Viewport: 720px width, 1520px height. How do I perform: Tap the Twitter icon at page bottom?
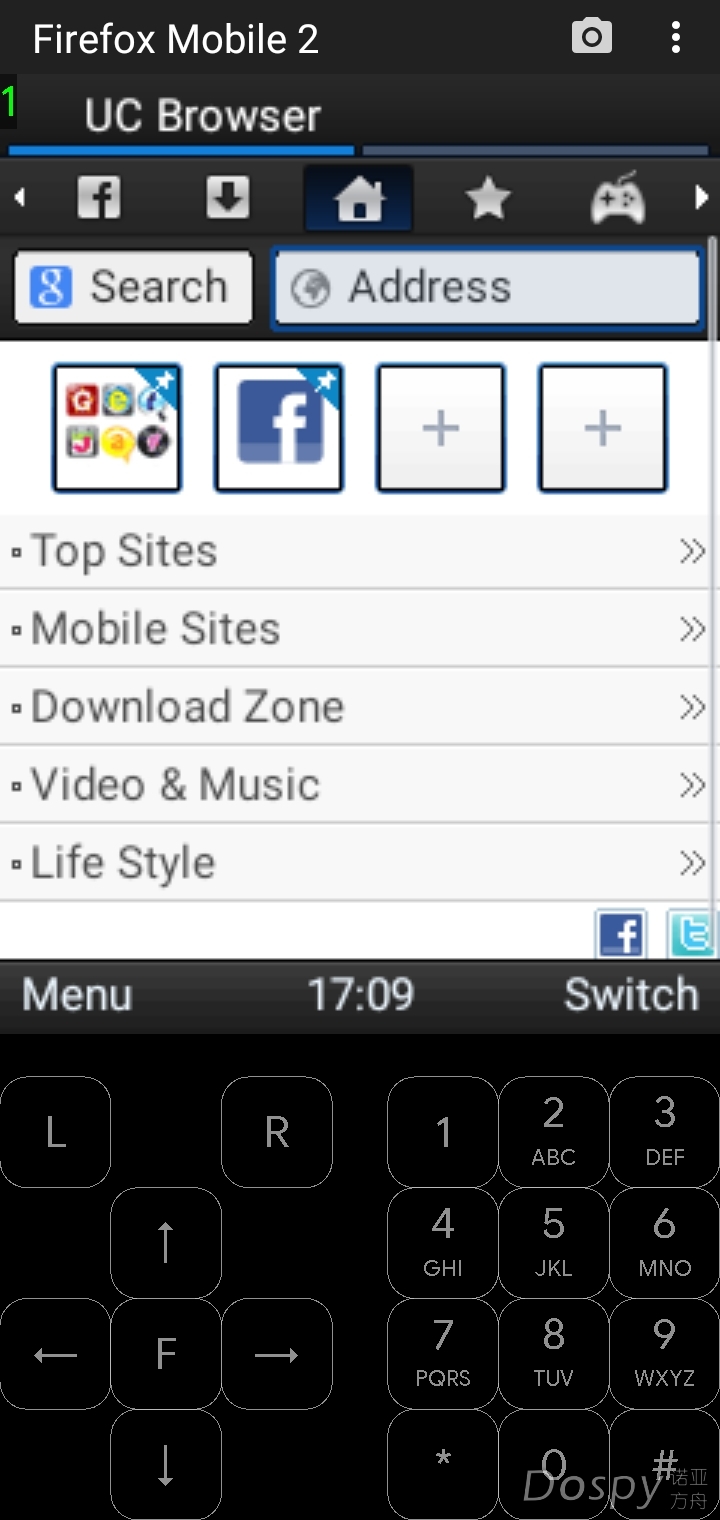(x=691, y=934)
